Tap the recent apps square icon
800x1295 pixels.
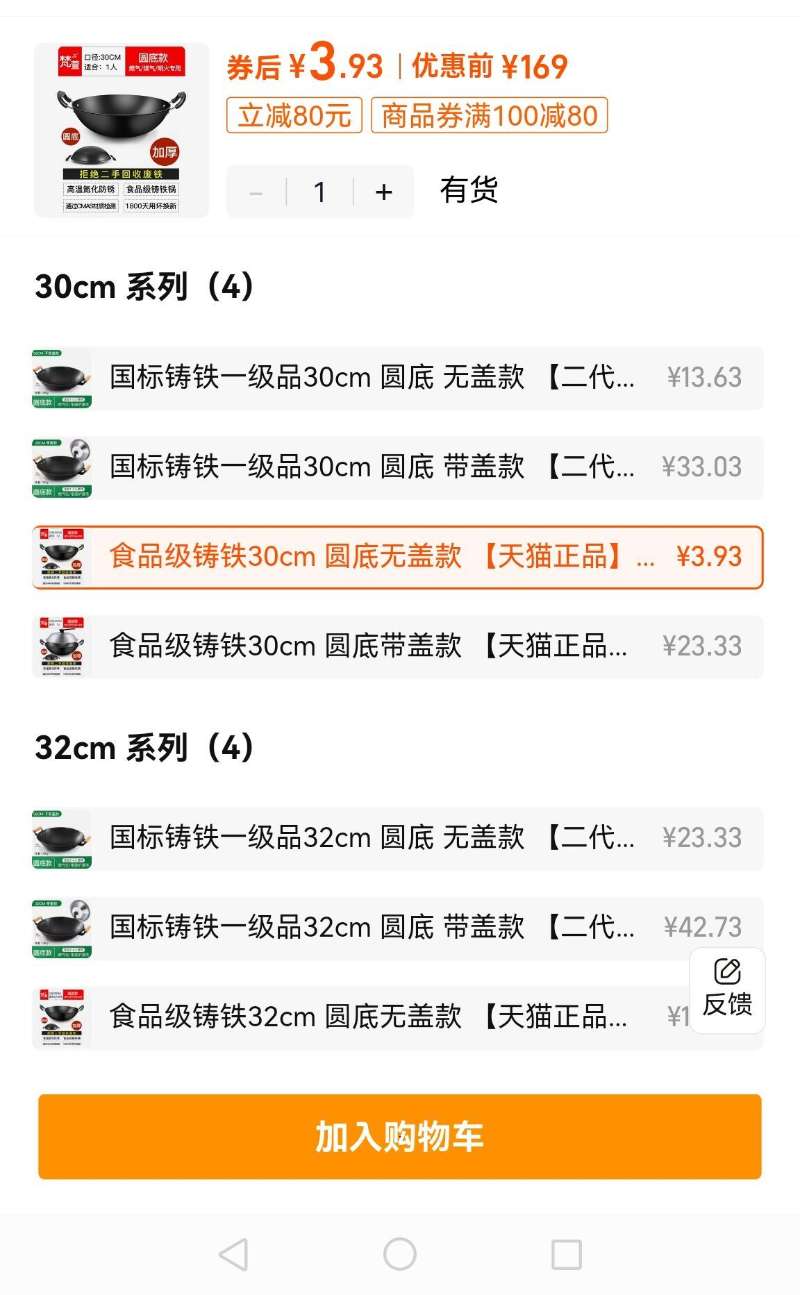pos(567,1251)
